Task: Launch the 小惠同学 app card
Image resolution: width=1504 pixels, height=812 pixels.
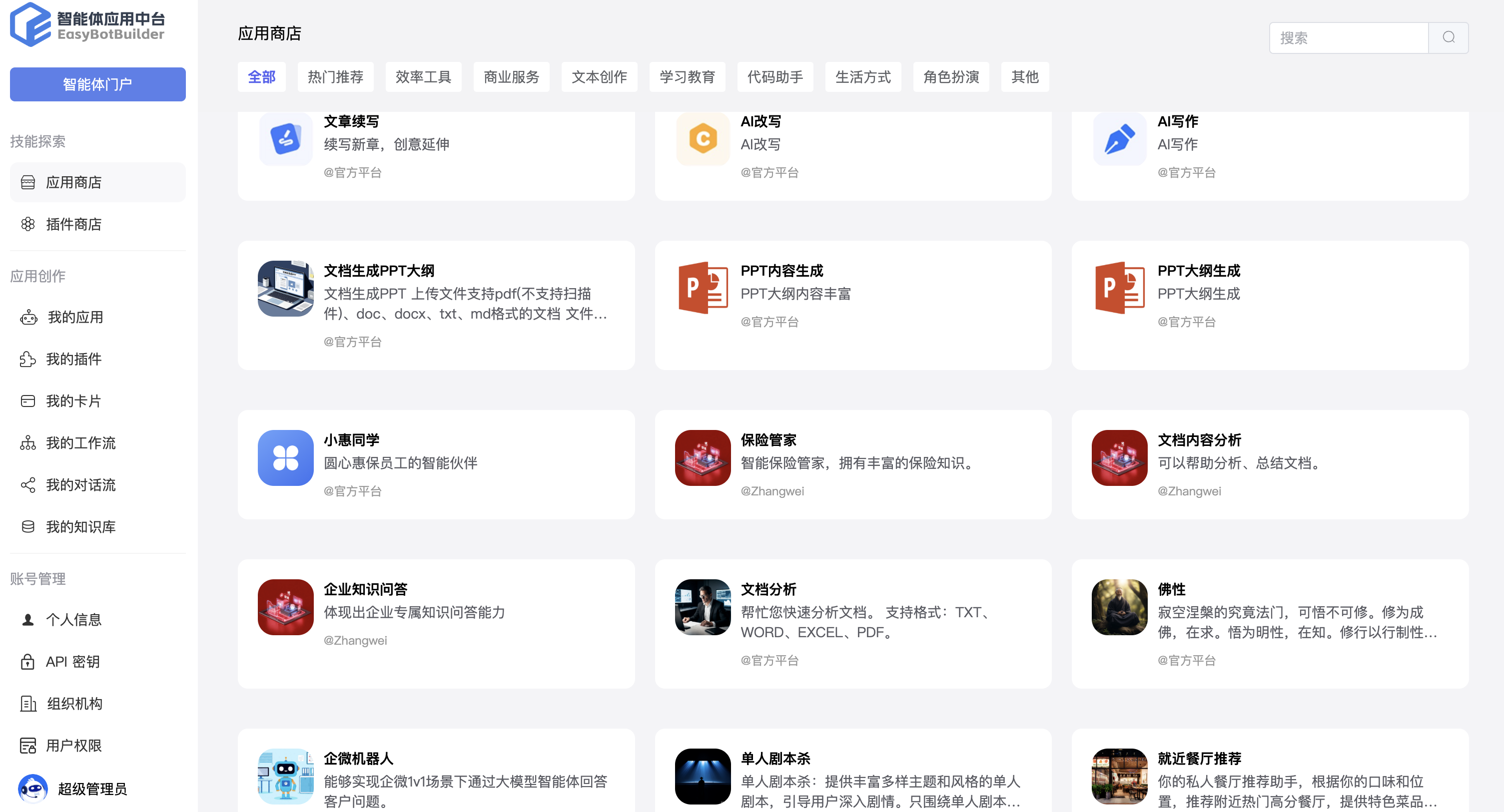Action: point(436,464)
